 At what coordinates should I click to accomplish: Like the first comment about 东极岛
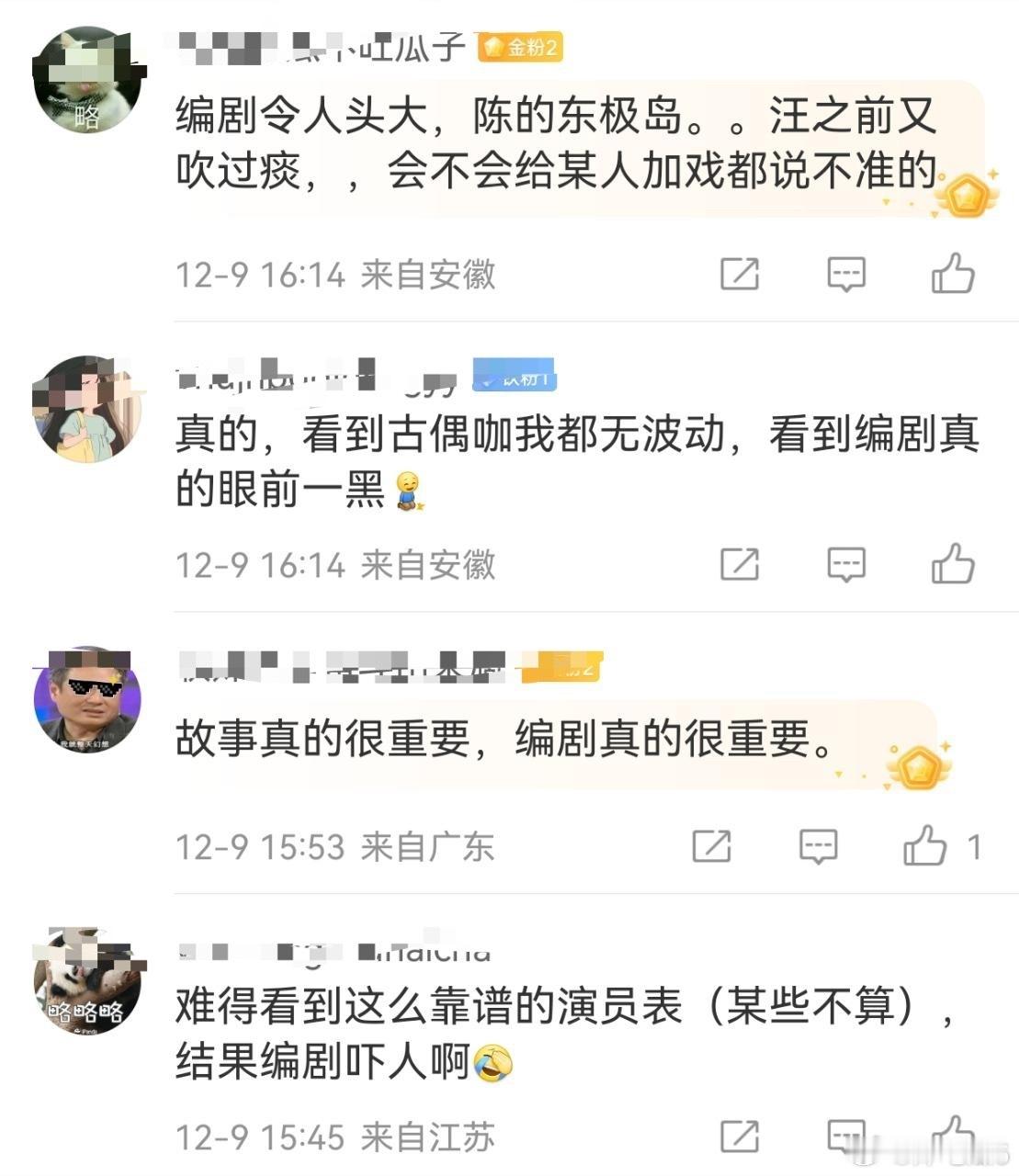pos(953,273)
